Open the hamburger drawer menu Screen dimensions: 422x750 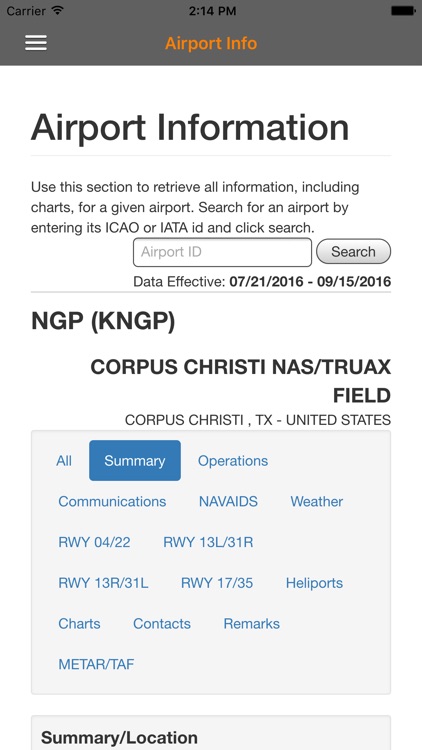(36, 43)
